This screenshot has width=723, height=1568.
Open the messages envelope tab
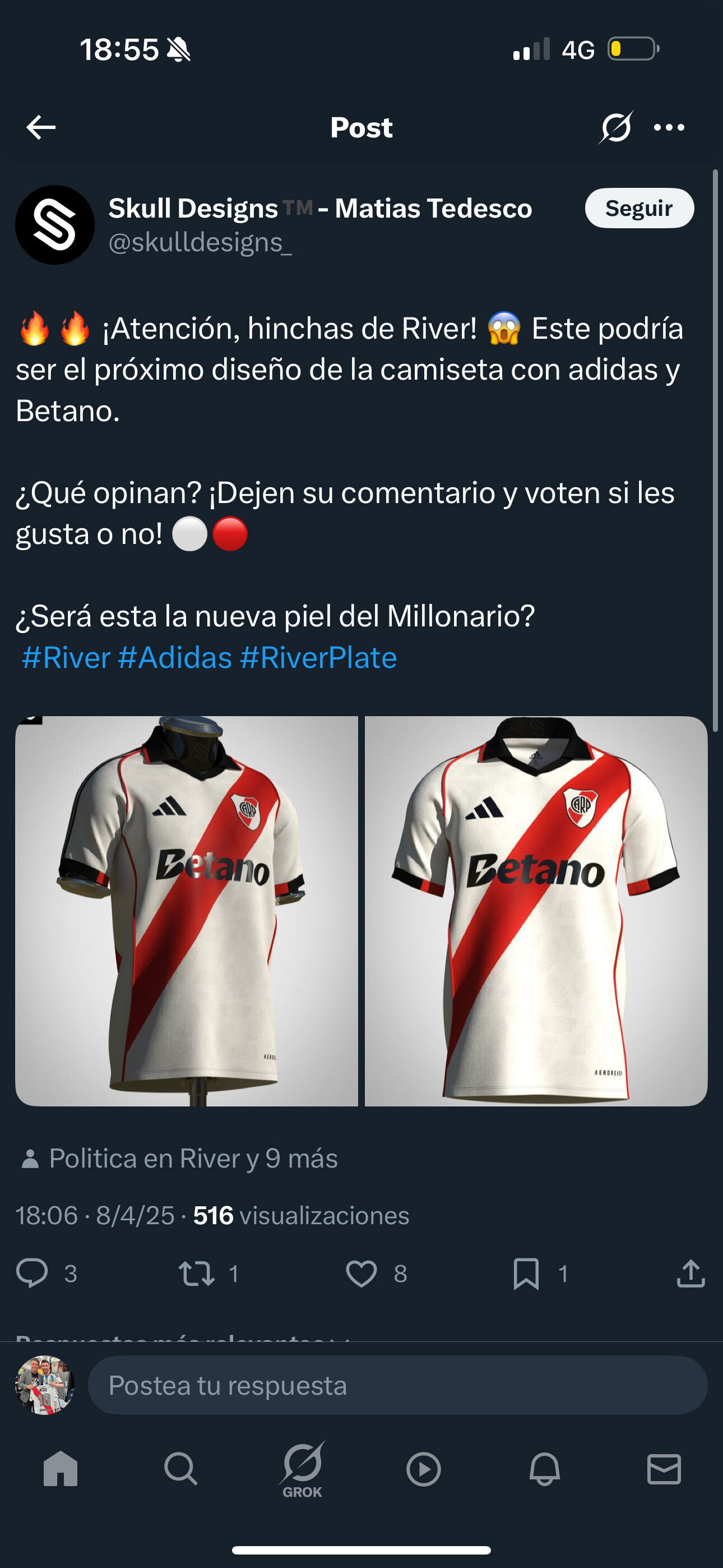click(664, 1469)
